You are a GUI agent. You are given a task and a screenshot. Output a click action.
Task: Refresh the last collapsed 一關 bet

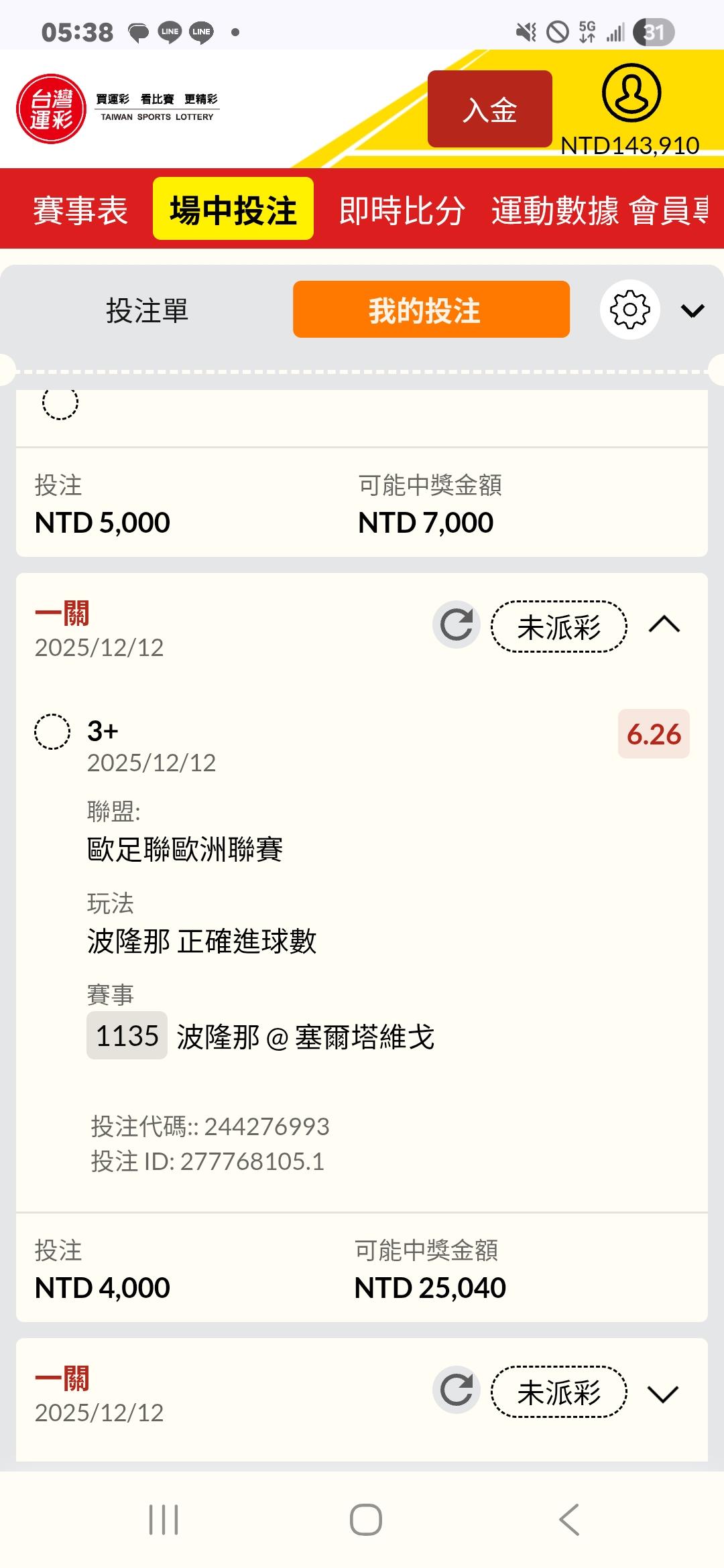[457, 1390]
